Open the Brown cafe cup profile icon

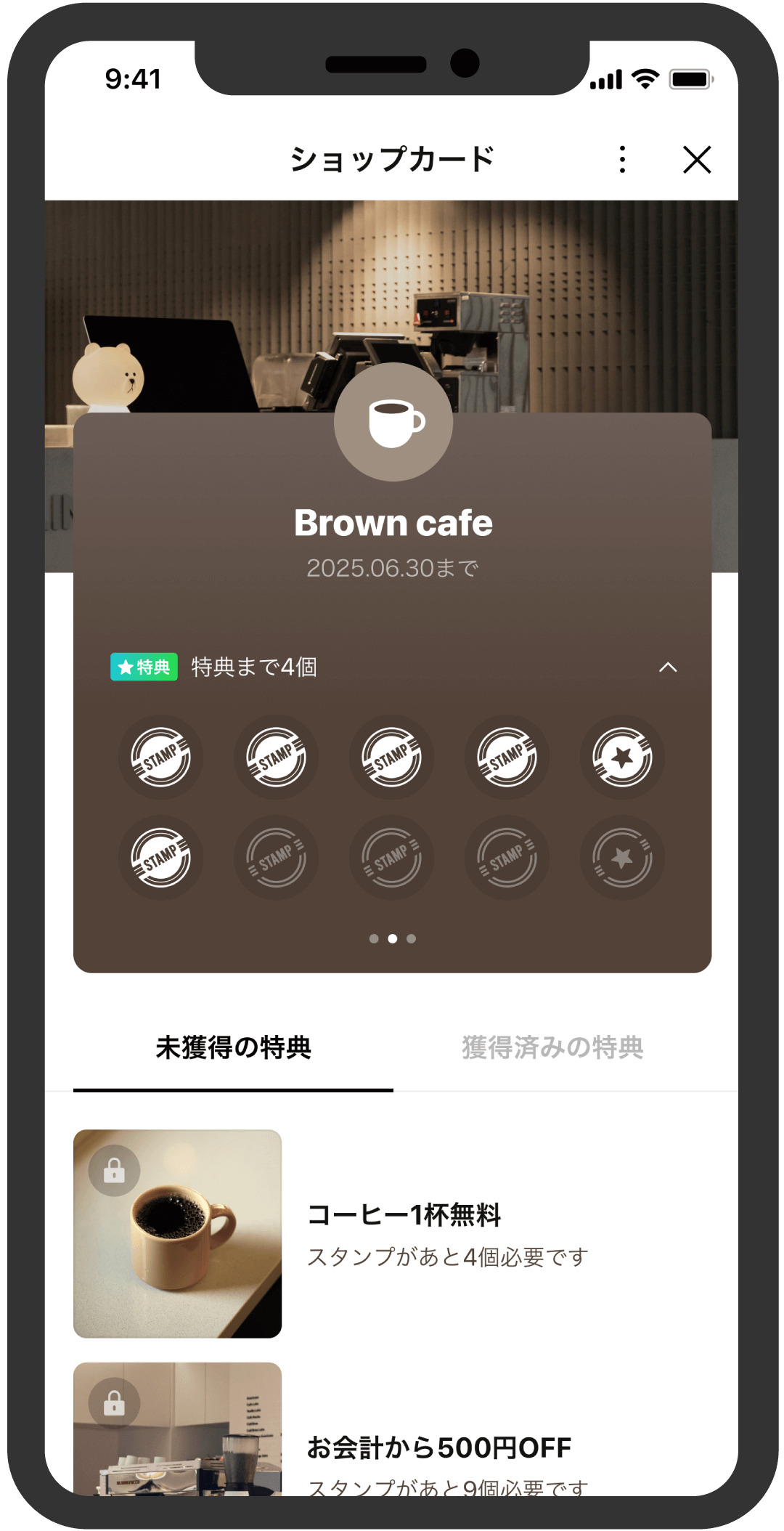coord(393,422)
